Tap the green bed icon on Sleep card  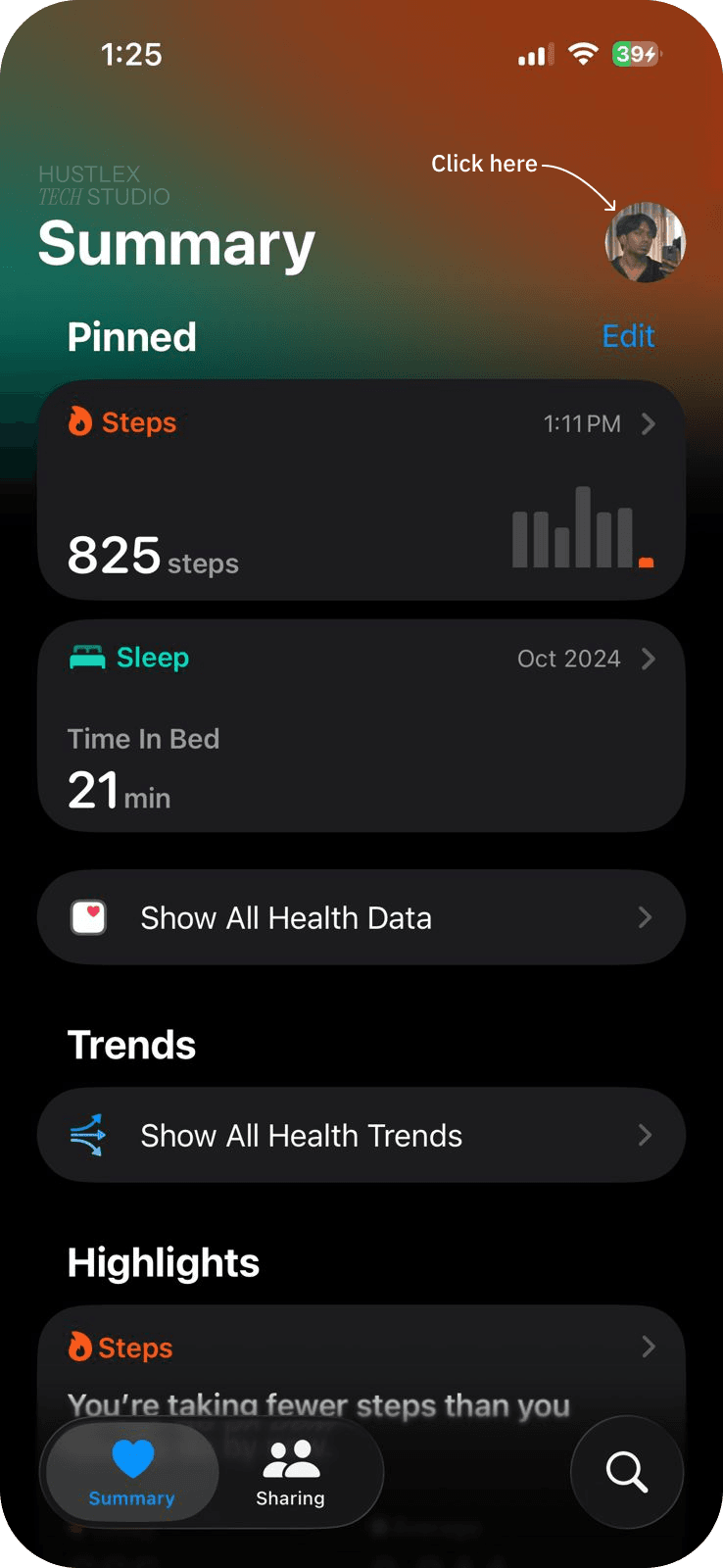87,657
